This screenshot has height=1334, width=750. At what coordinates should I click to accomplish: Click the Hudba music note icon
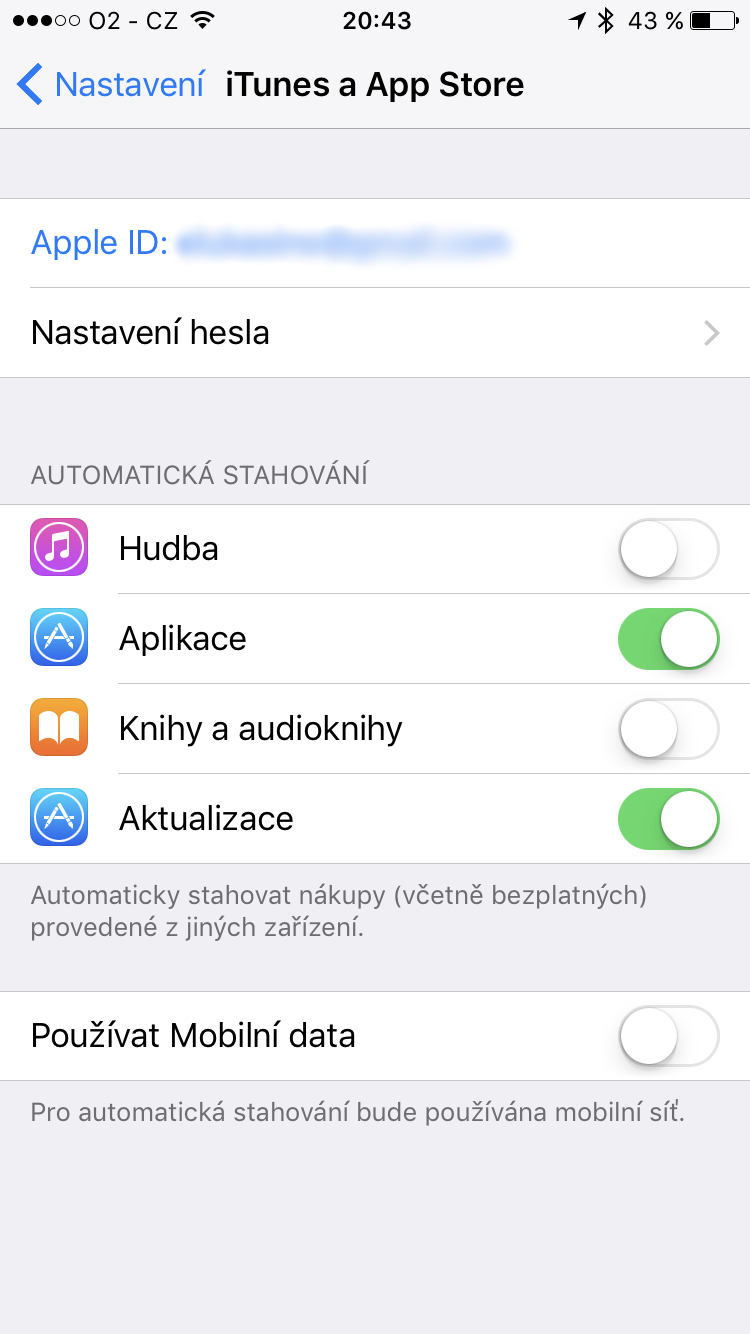59,548
